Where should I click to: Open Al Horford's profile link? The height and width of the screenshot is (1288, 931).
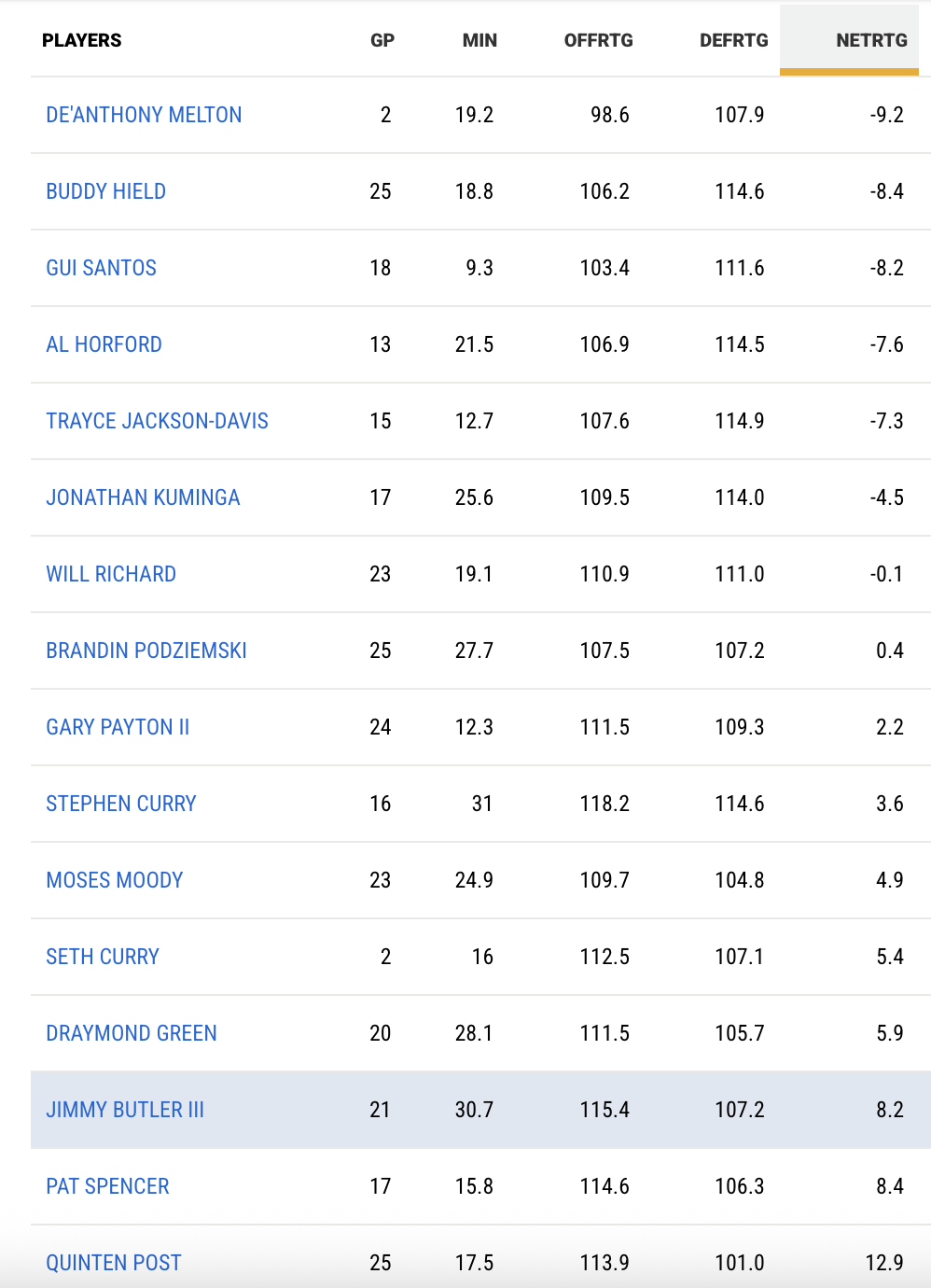pos(104,344)
